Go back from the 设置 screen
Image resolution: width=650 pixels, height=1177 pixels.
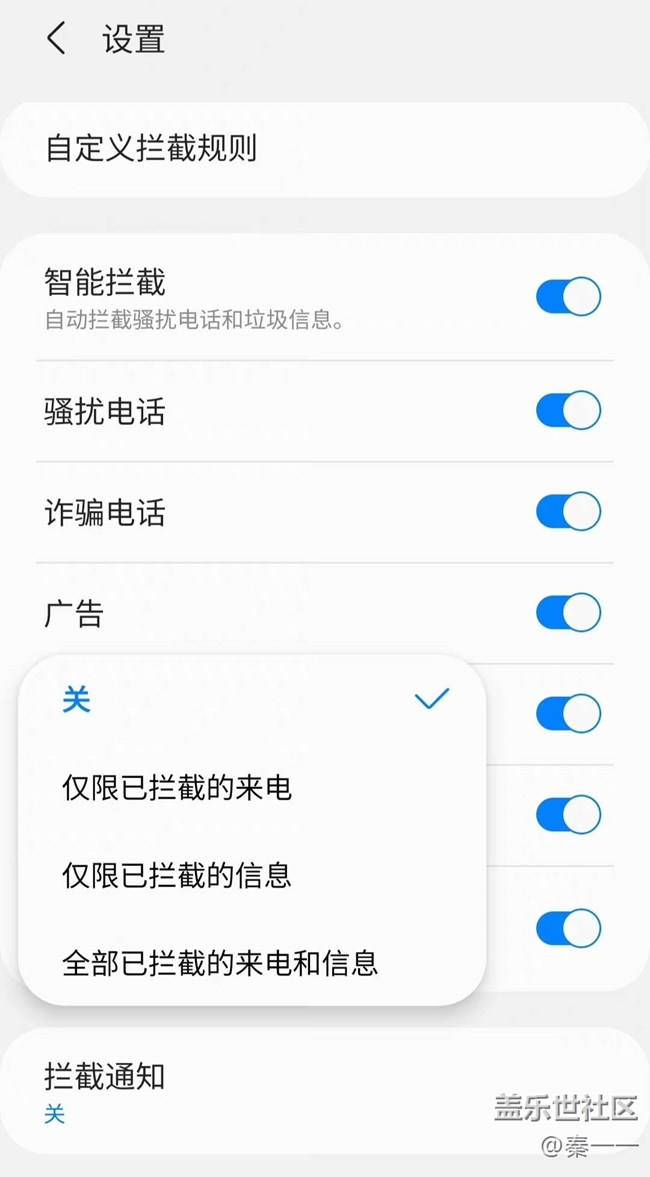56,40
